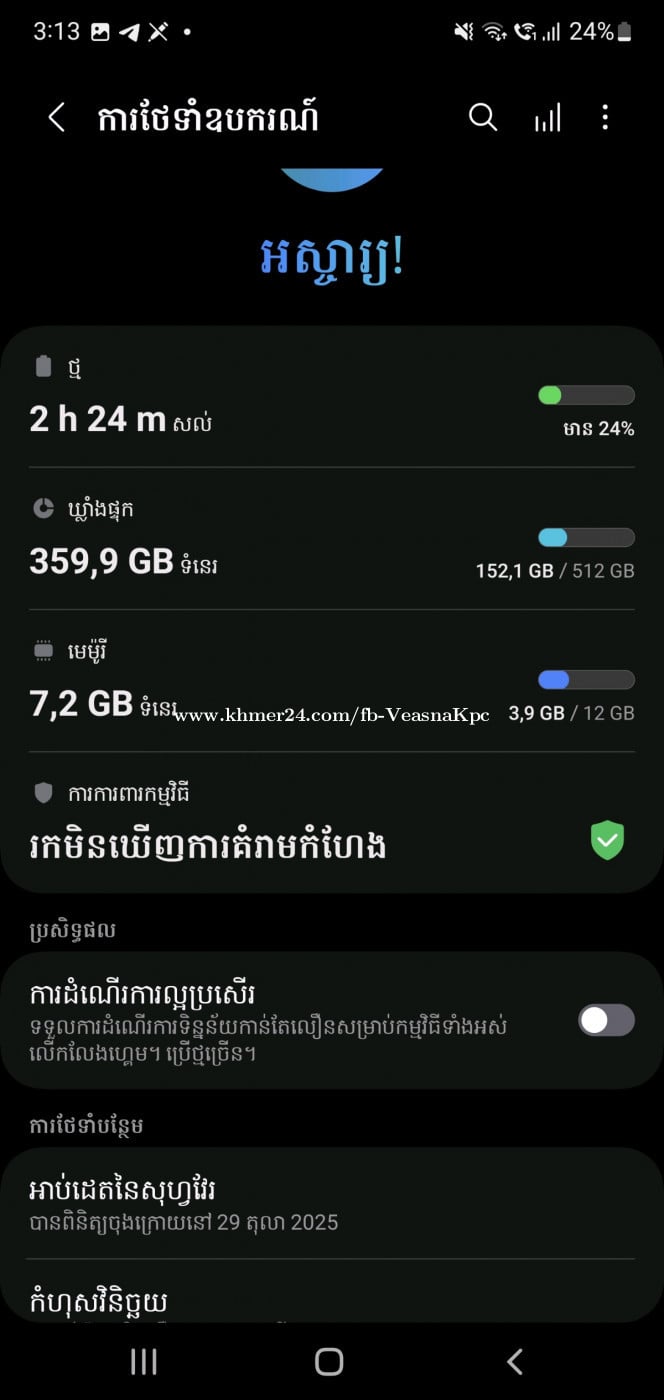Open the diagnostics row
This screenshot has height=1400, width=664.
[330, 1300]
